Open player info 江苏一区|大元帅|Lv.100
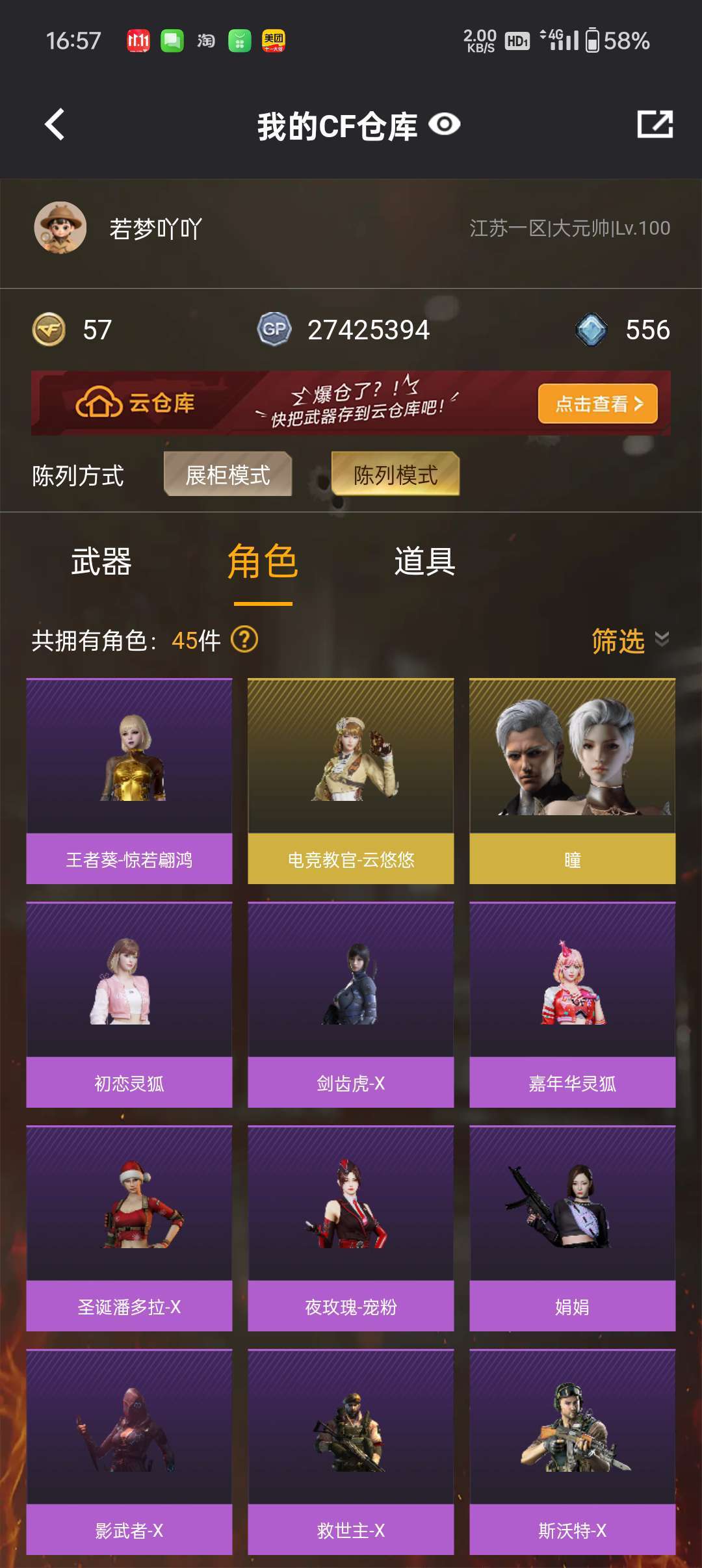Image resolution: width=702 pixels, height=1568 pixels. click(x=568, y=229)
